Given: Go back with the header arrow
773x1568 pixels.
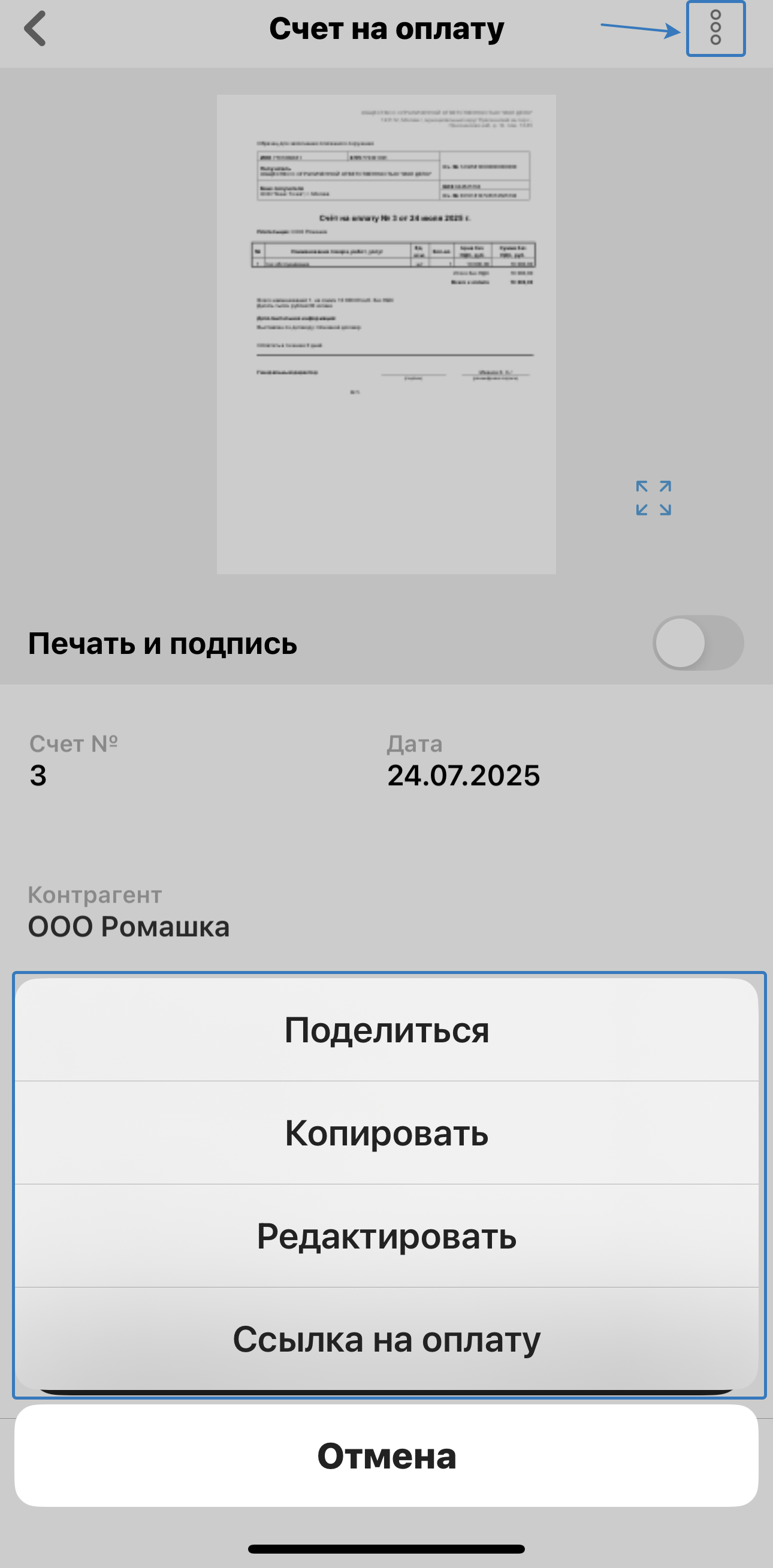Looking at the screenshot, I should coord(35,28).
